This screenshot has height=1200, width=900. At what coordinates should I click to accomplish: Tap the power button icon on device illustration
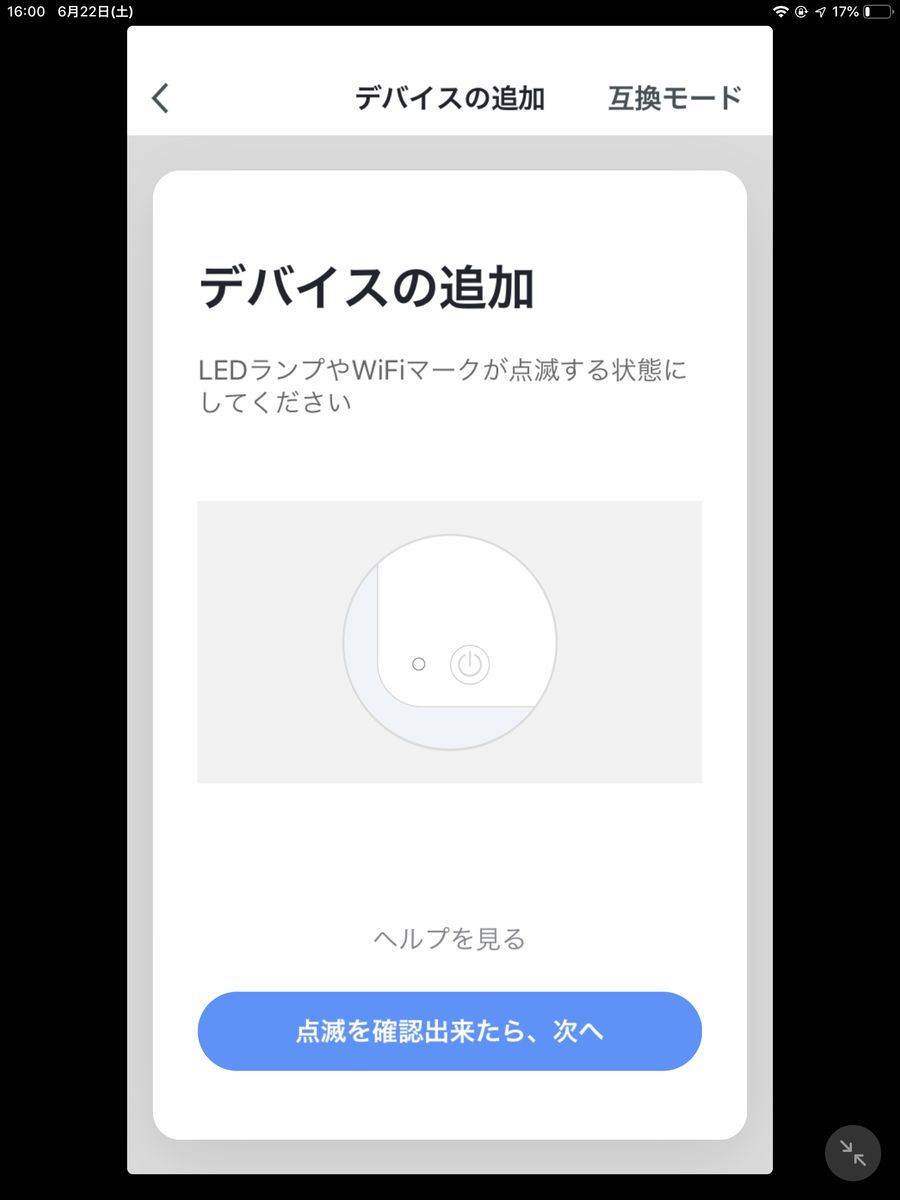coord(470,663)
